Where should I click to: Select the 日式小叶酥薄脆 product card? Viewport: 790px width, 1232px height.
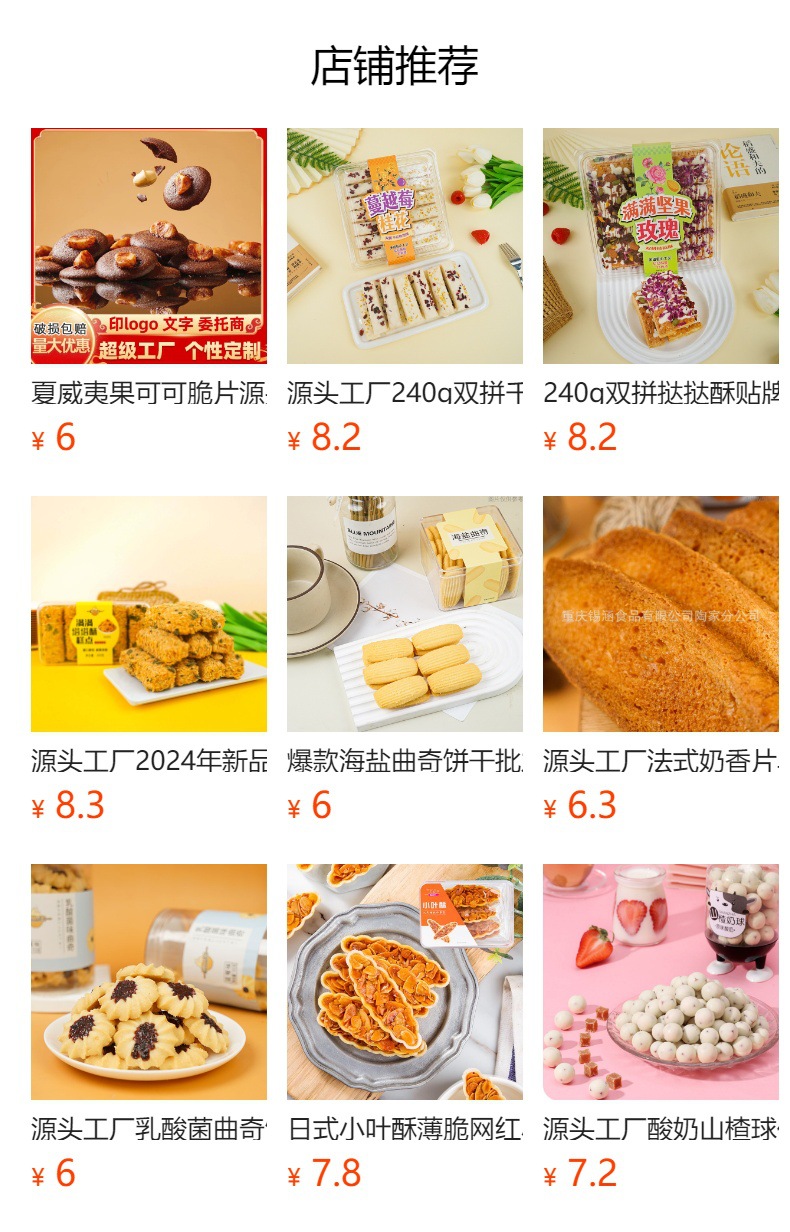point(404,982)
